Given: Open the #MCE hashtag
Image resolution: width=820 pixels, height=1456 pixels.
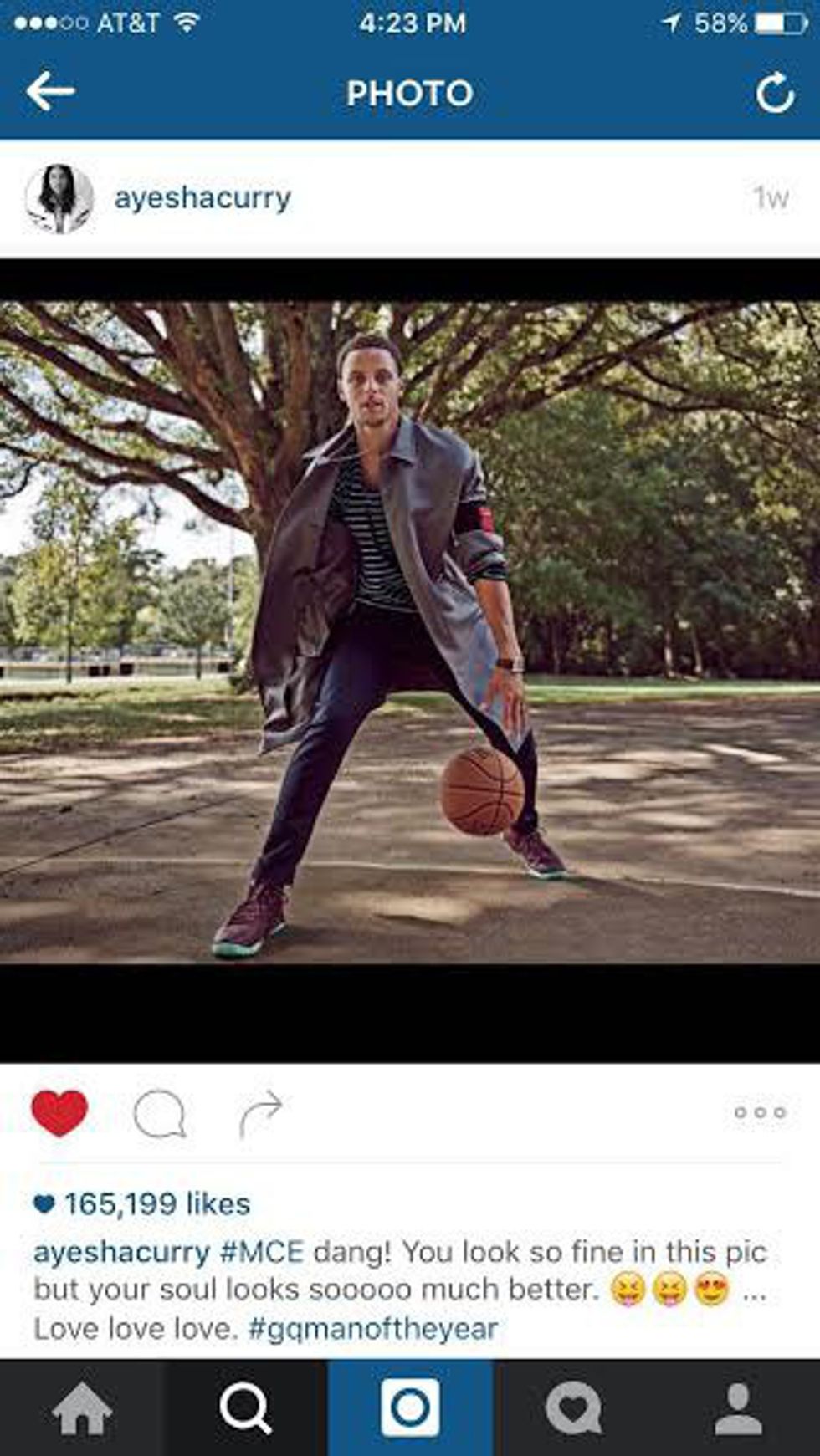Looking at the screenshot, I should coord(261,1252).
